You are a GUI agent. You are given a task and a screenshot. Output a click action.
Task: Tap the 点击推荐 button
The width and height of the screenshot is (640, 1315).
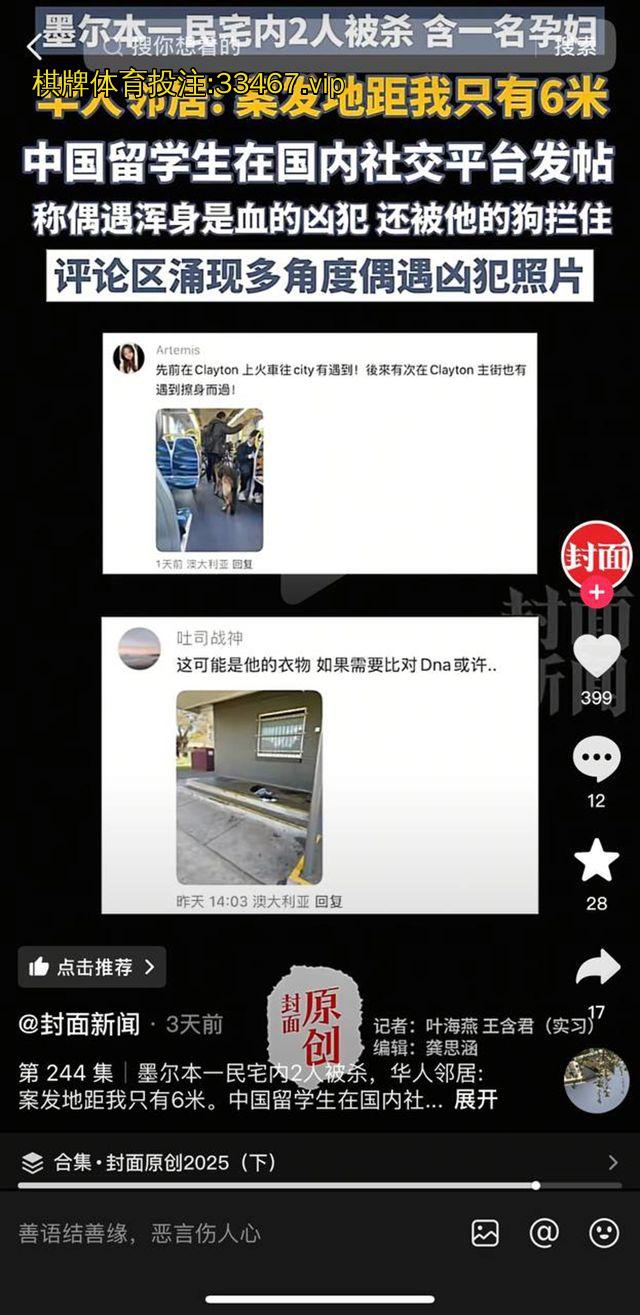[x=92, y=967]
